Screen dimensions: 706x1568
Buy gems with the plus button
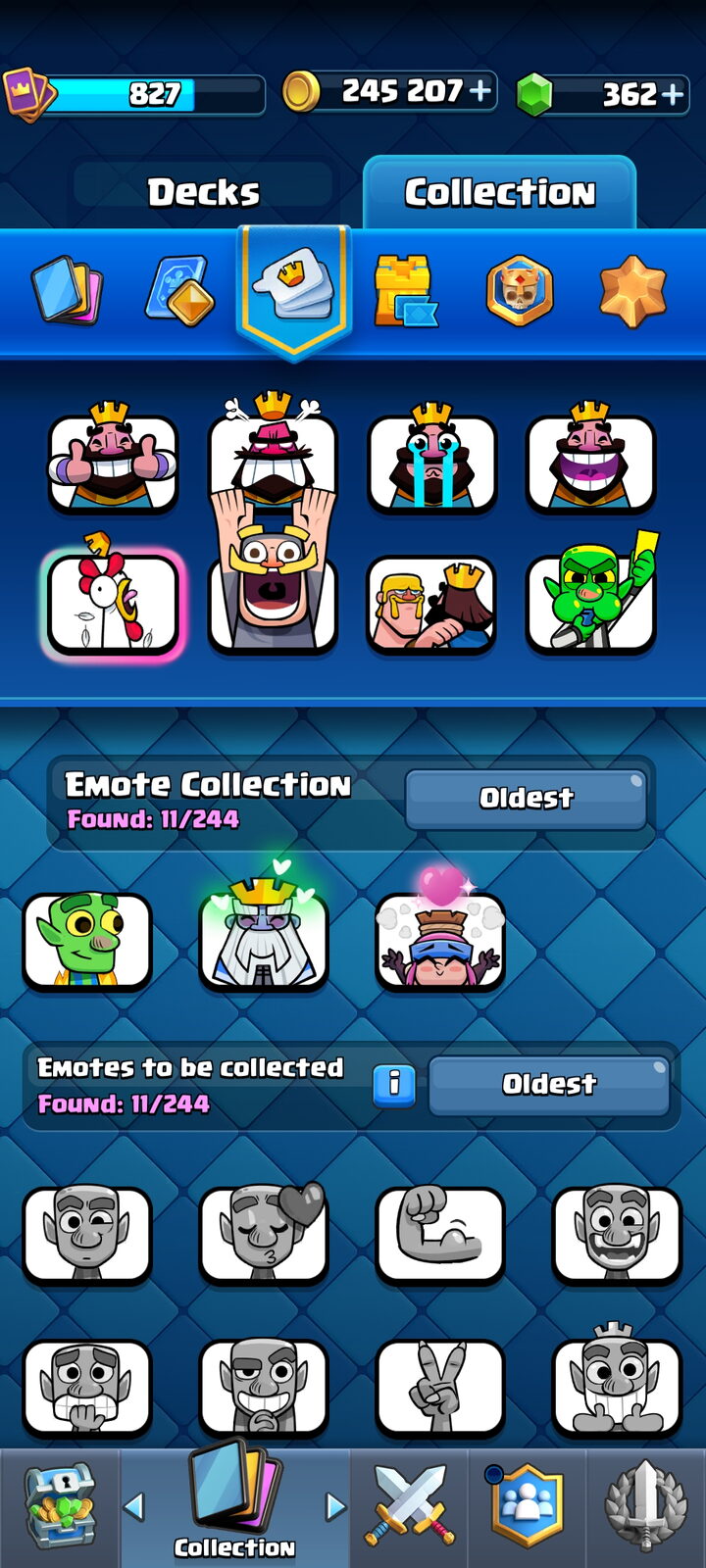click(672, 94)
